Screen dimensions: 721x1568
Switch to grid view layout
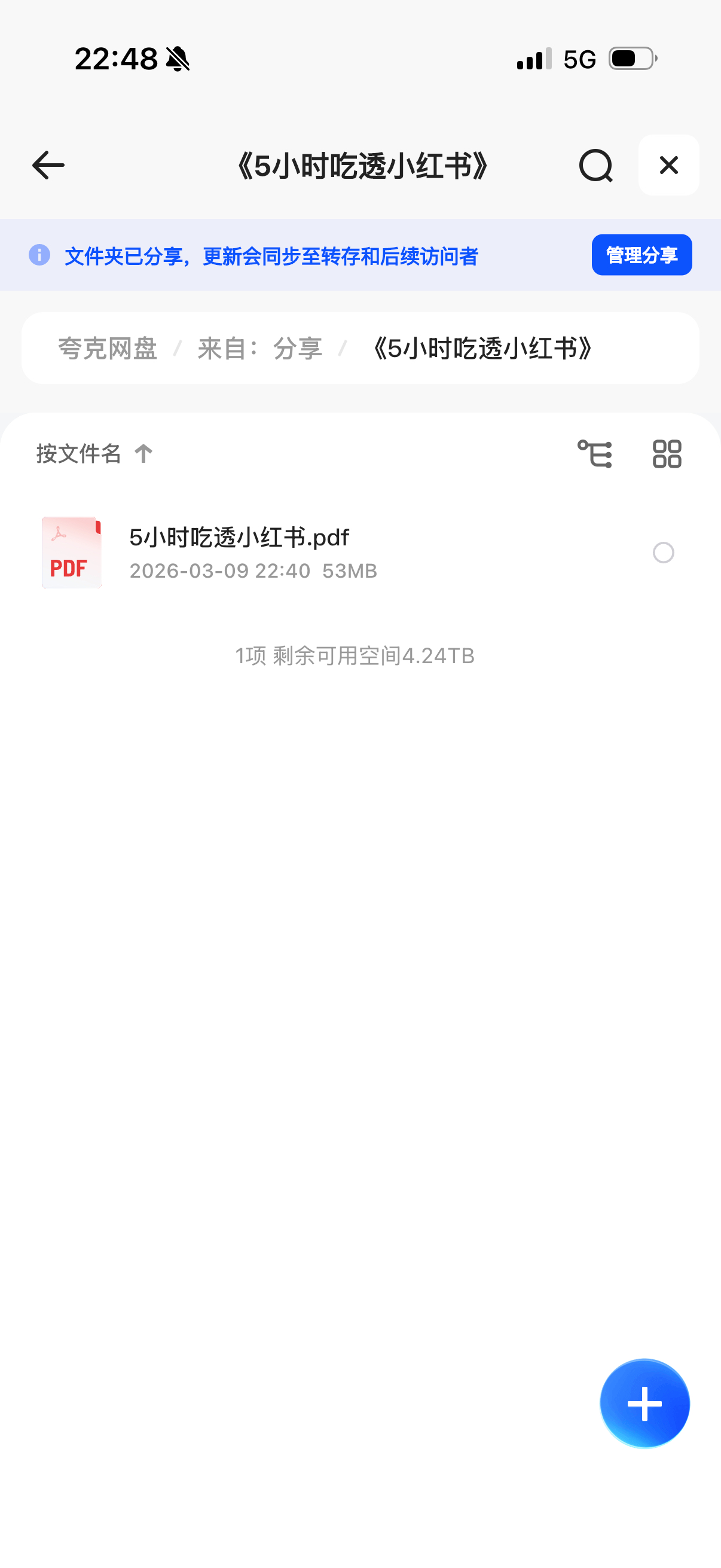tap(667, 453)
